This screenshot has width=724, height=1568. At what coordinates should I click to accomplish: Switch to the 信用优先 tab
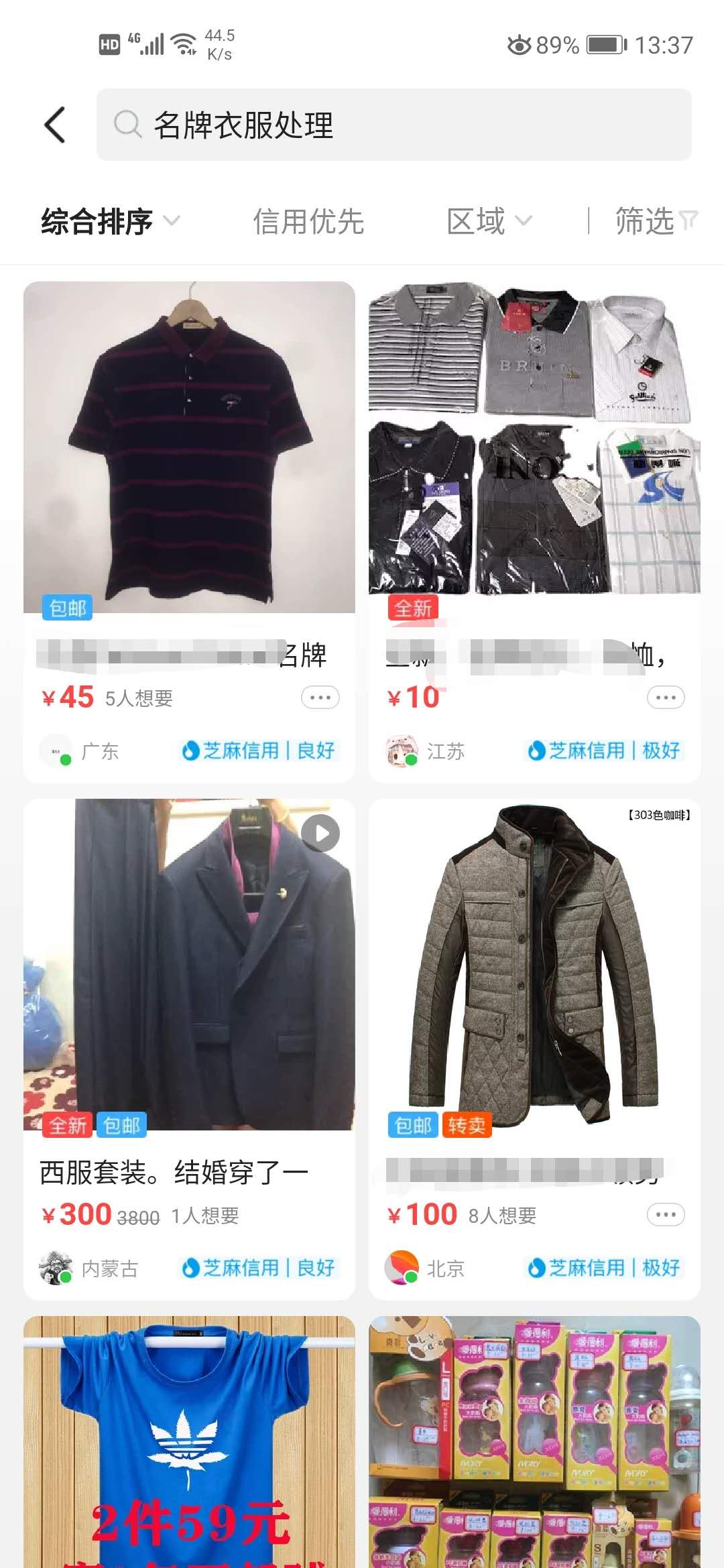[309, 222]
